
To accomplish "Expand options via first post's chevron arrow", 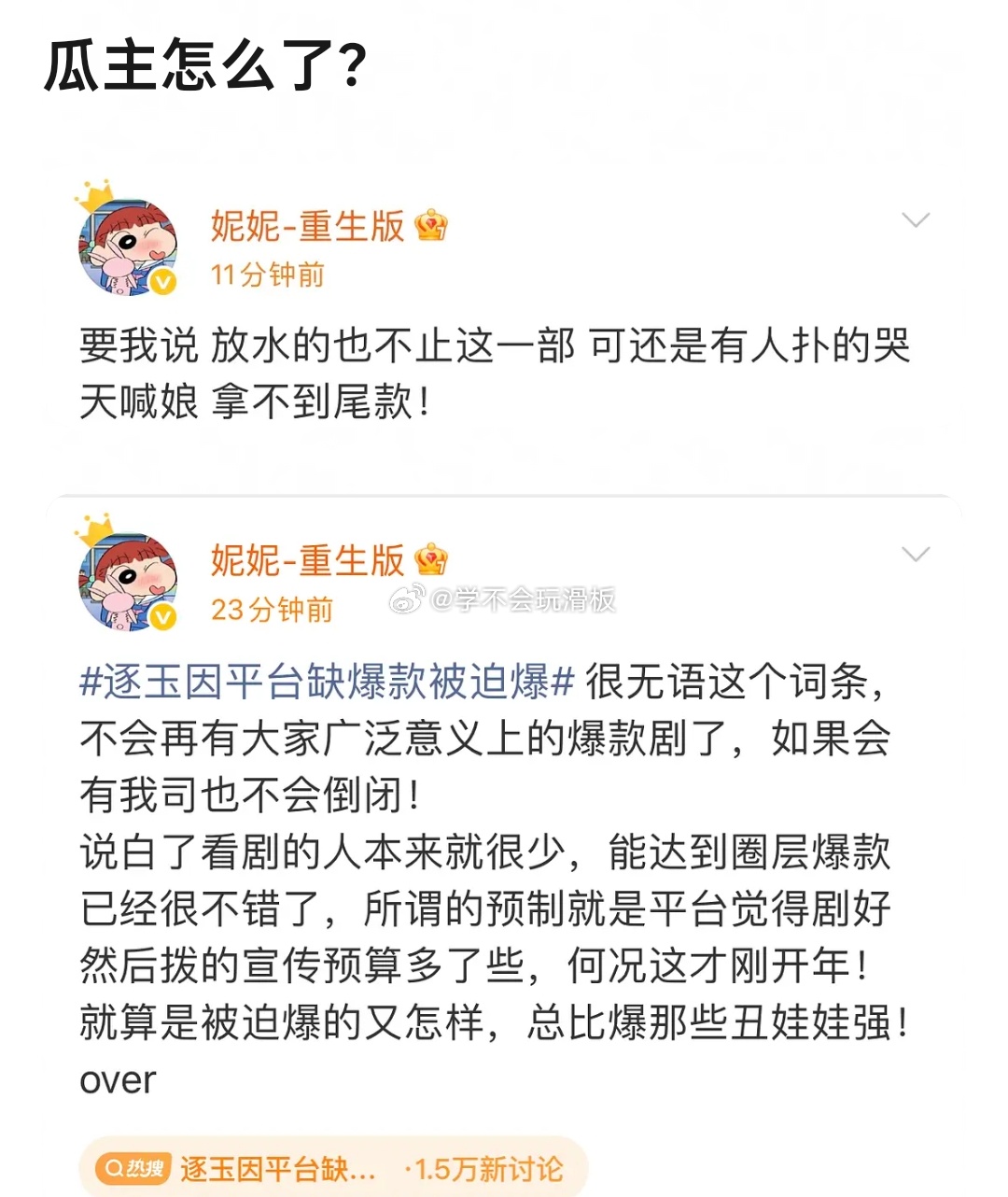I will pyautogui.click(x=917, y=218).
